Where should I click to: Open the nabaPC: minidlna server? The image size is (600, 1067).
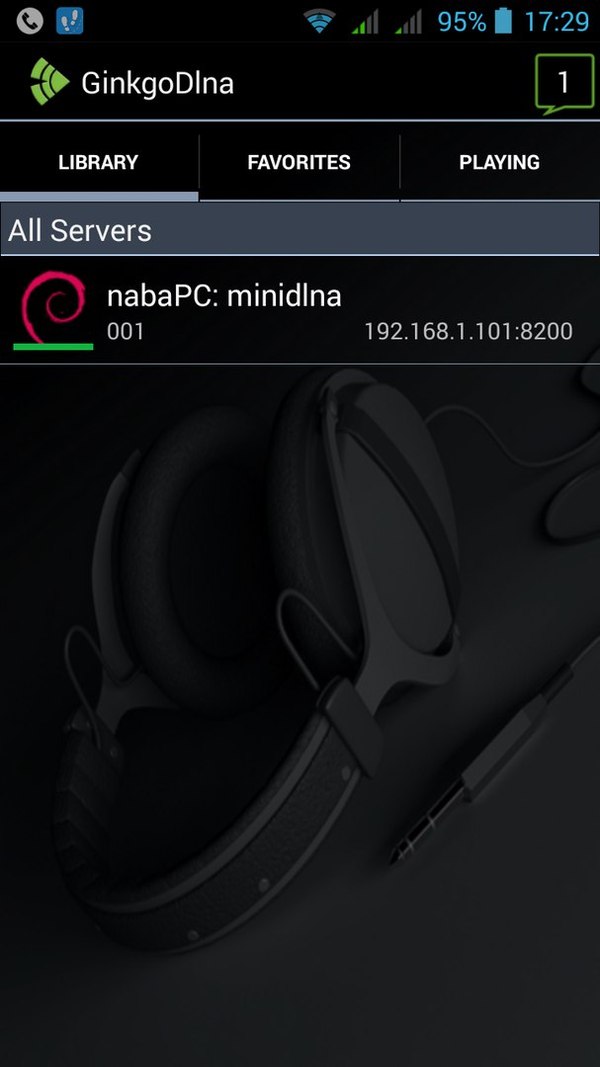pos(300,312)
